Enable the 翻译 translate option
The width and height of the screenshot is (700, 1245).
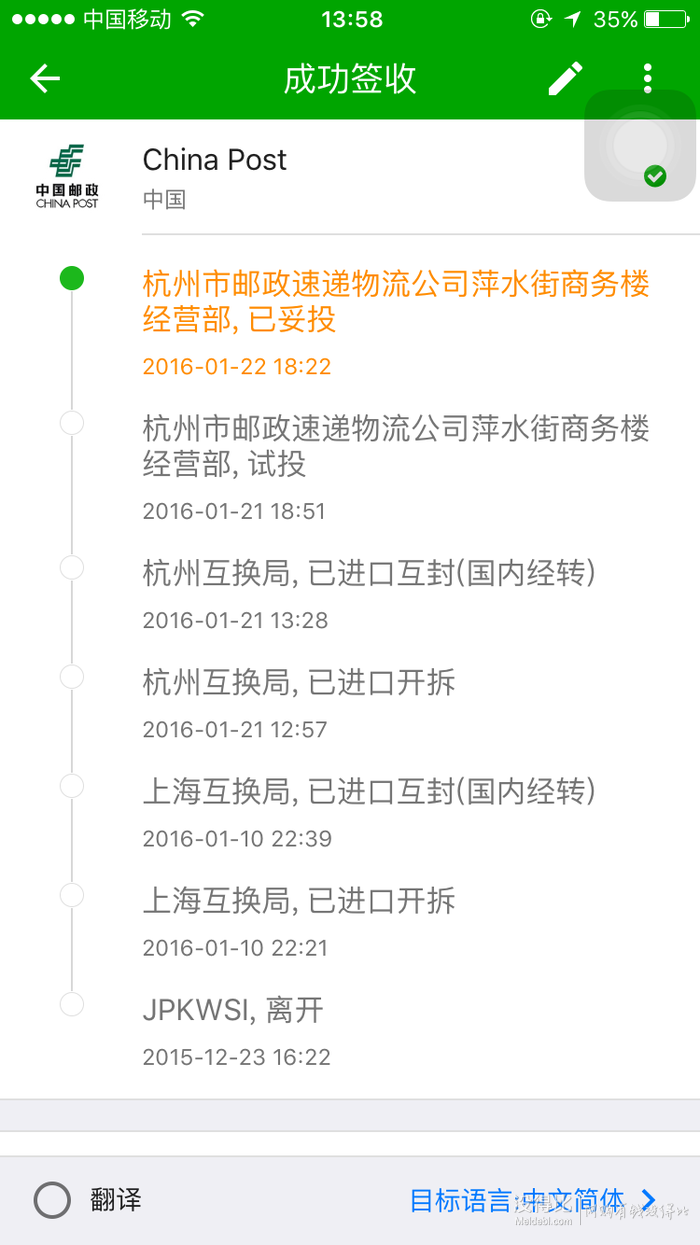(x=52, y=1200)
